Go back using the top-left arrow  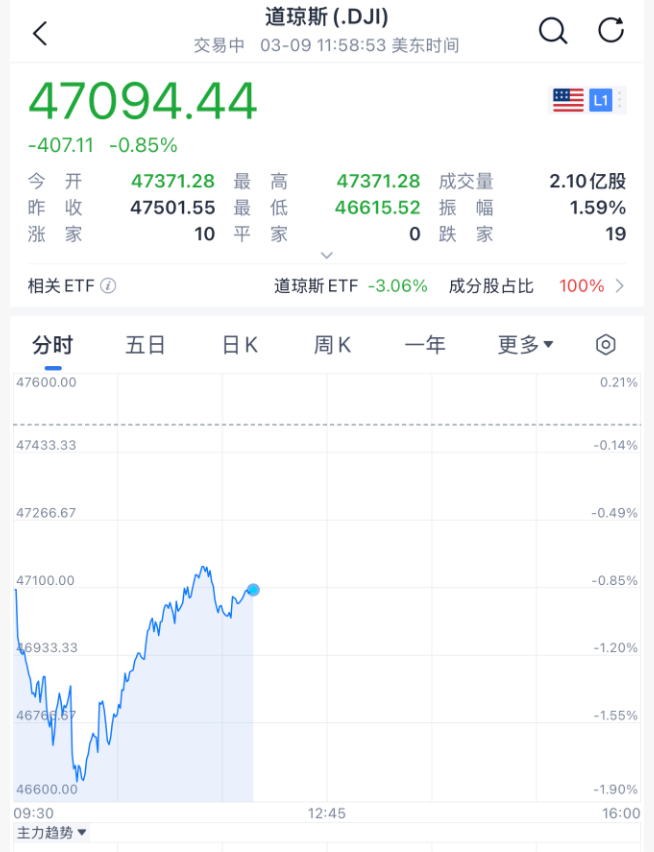coord(40,33)
